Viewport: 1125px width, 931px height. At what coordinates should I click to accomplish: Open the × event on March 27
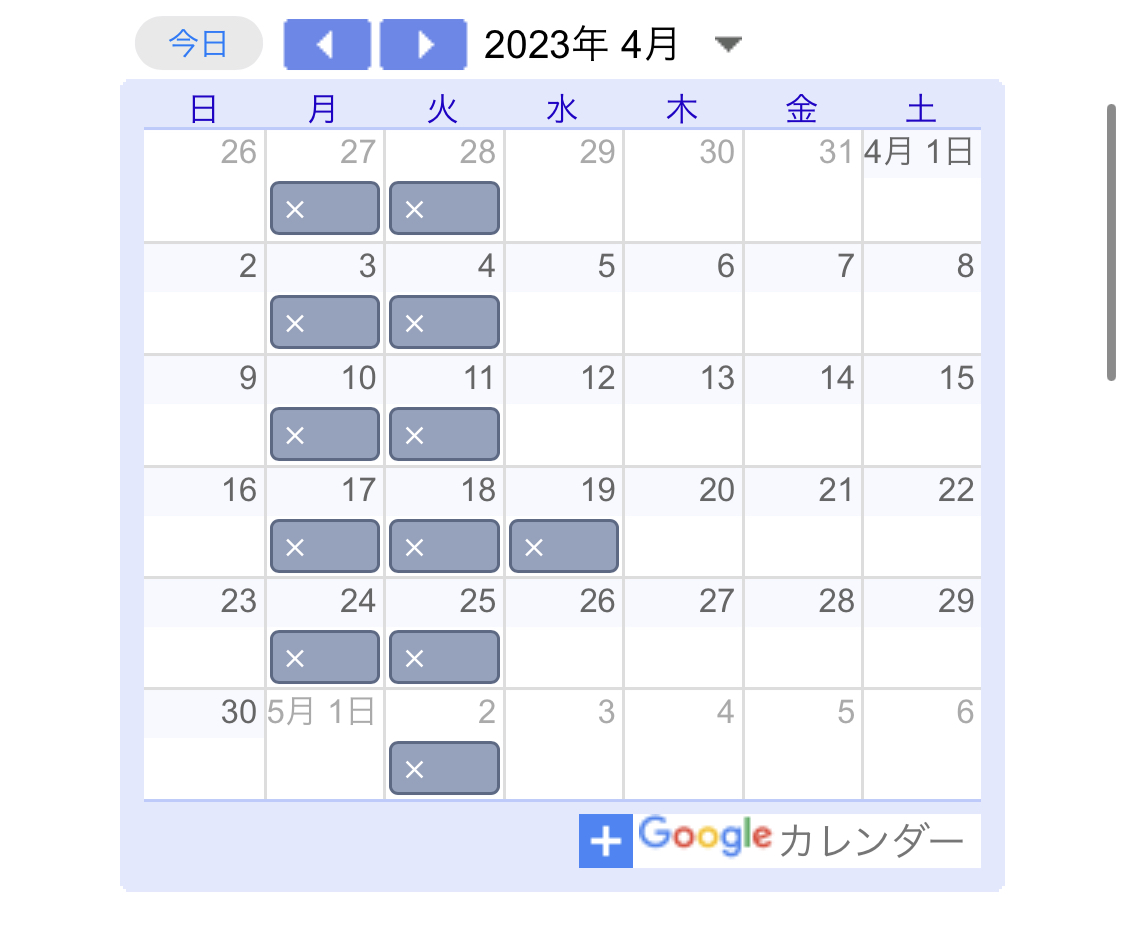pos(325,208)
